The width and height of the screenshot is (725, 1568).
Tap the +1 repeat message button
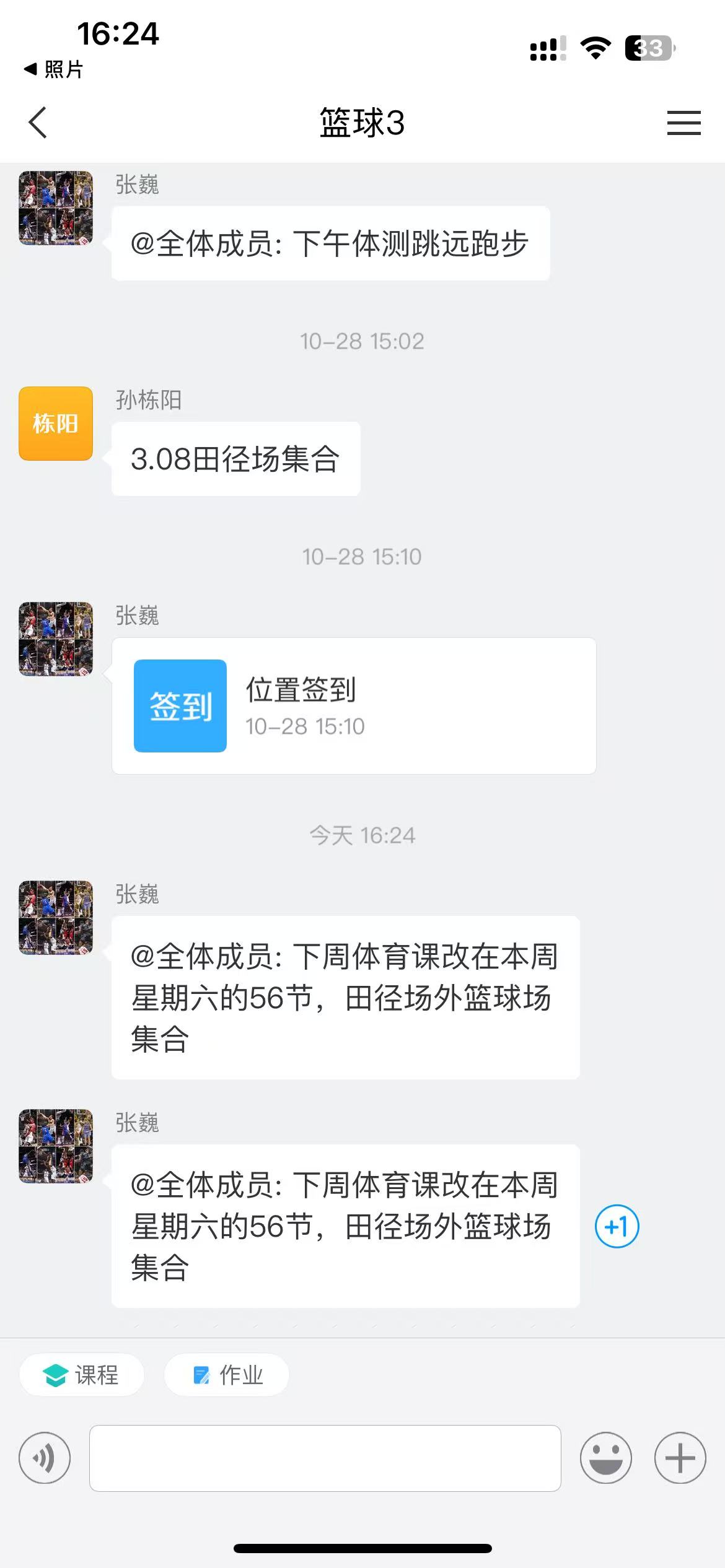click(617, 1226)
